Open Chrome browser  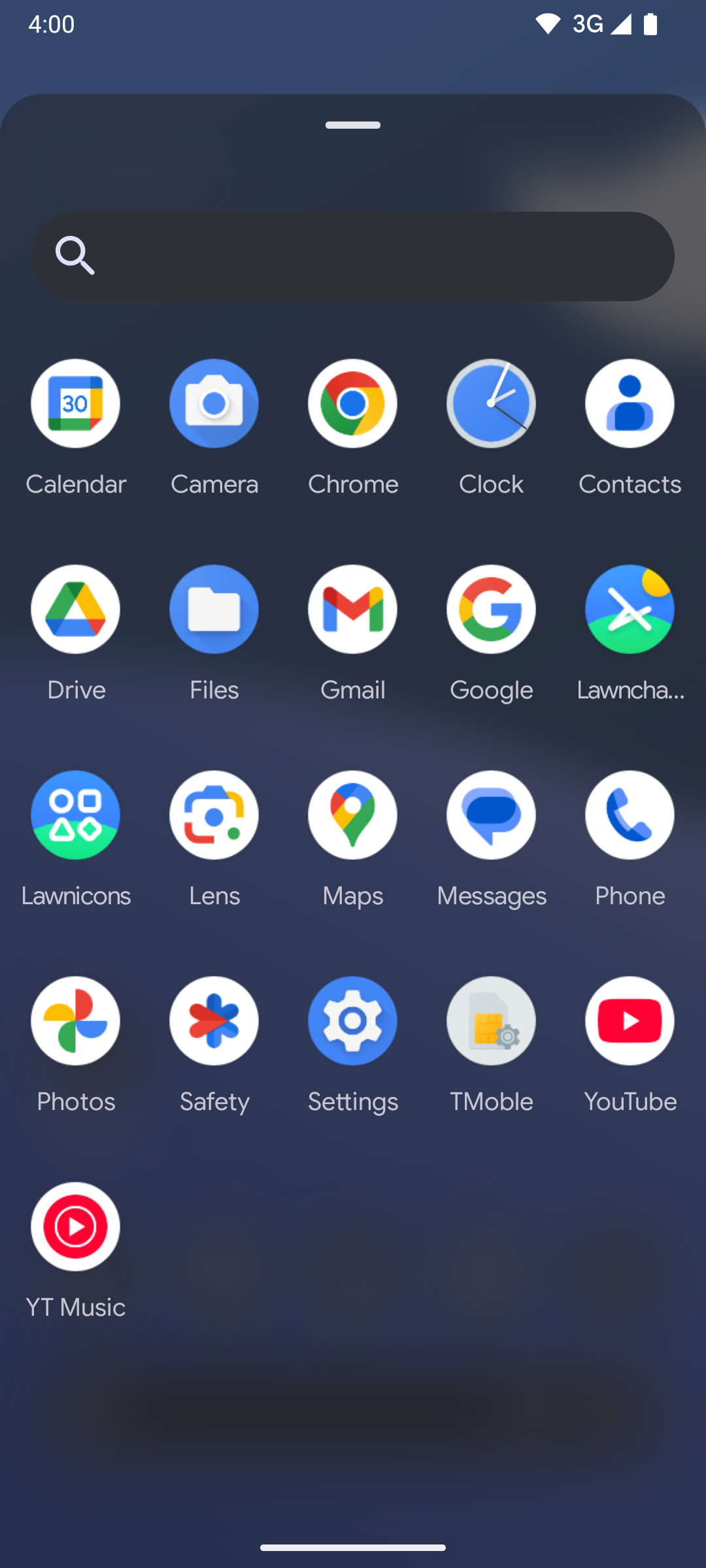click(x=352, y=404)
